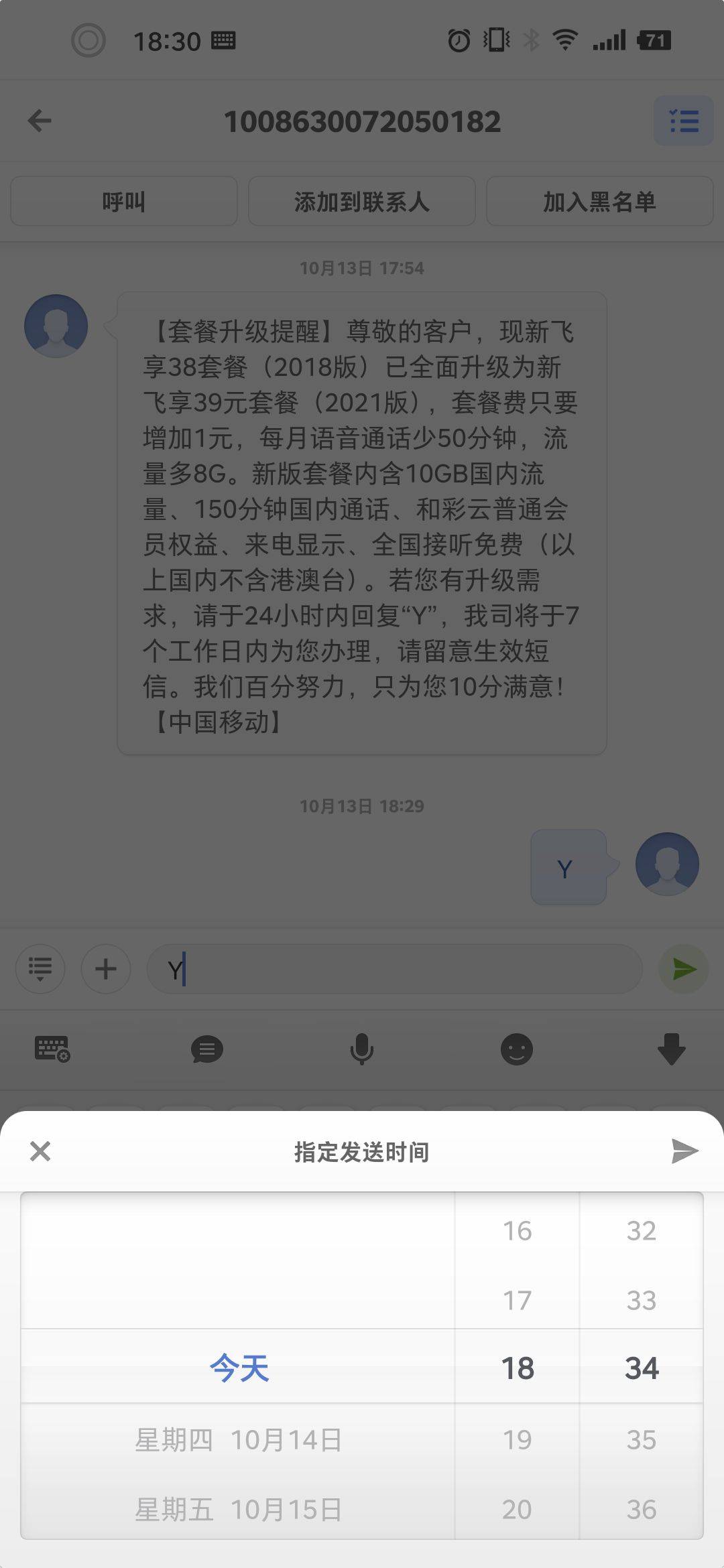Select Friday October 15 as send date
This screenshot has height=1568, width=724.
238,1509
